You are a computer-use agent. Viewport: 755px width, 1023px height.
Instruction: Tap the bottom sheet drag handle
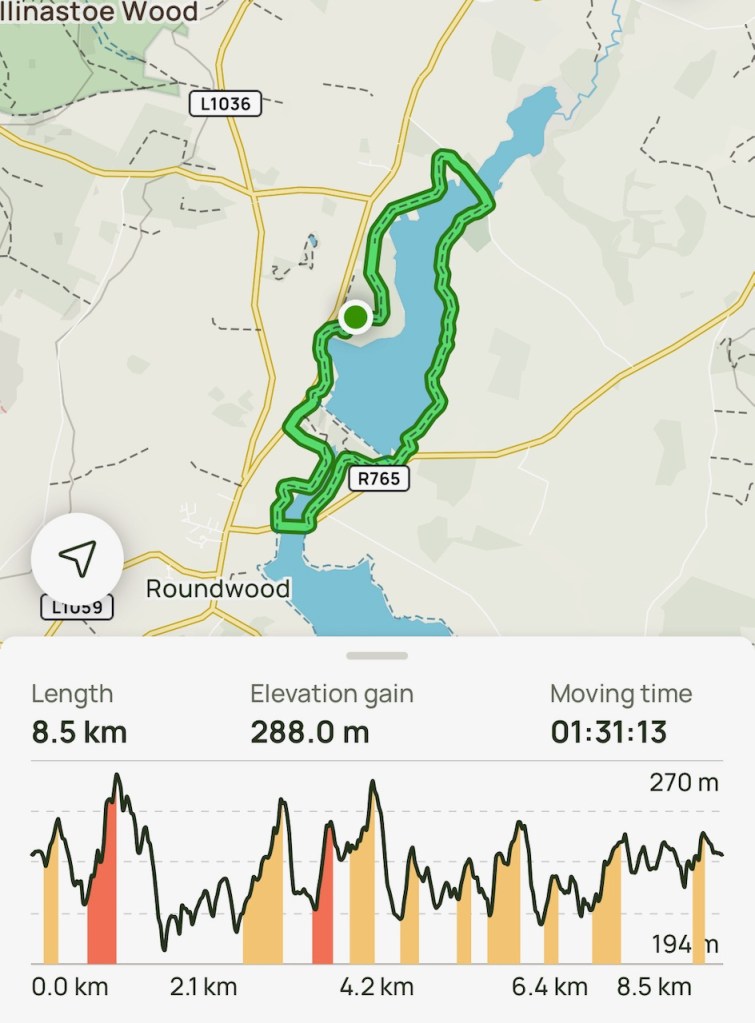pos(377,656)
